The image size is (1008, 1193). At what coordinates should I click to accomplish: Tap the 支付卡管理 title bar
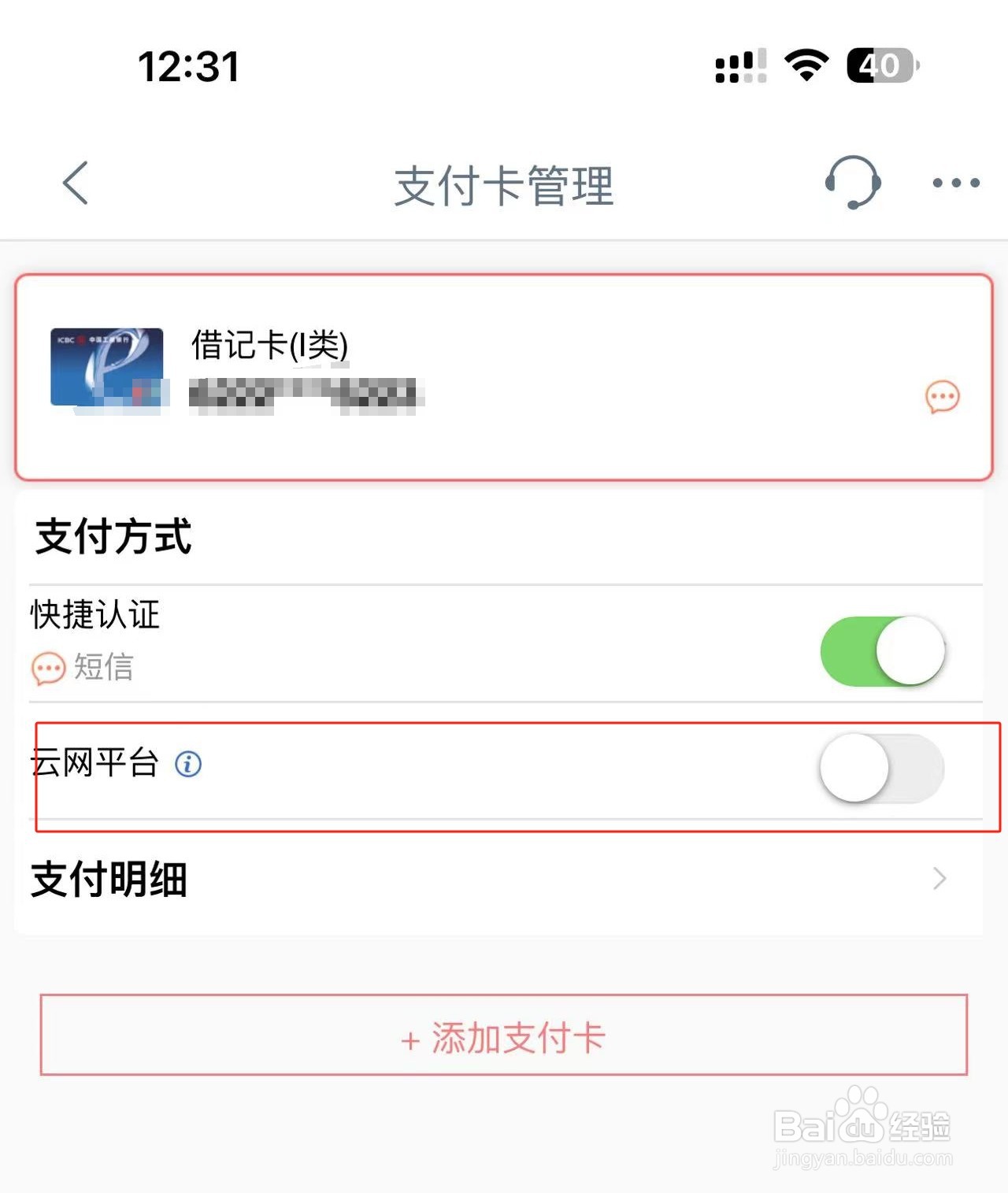pyautogui.click(x=503, y=184)
